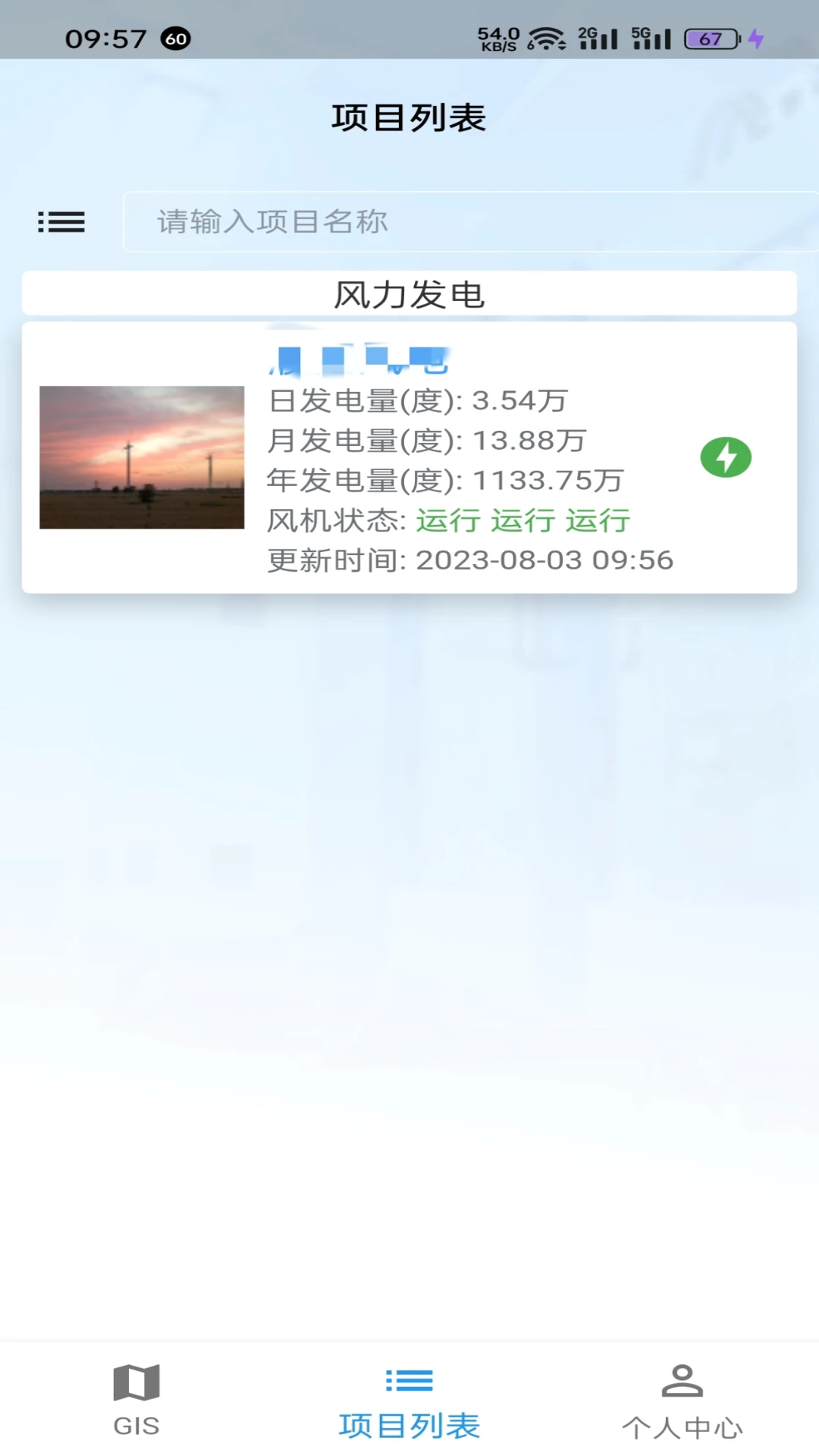Tap the green lightning power icon
The height and width of the screenshot is (1456, 819).
pos(726,457)
